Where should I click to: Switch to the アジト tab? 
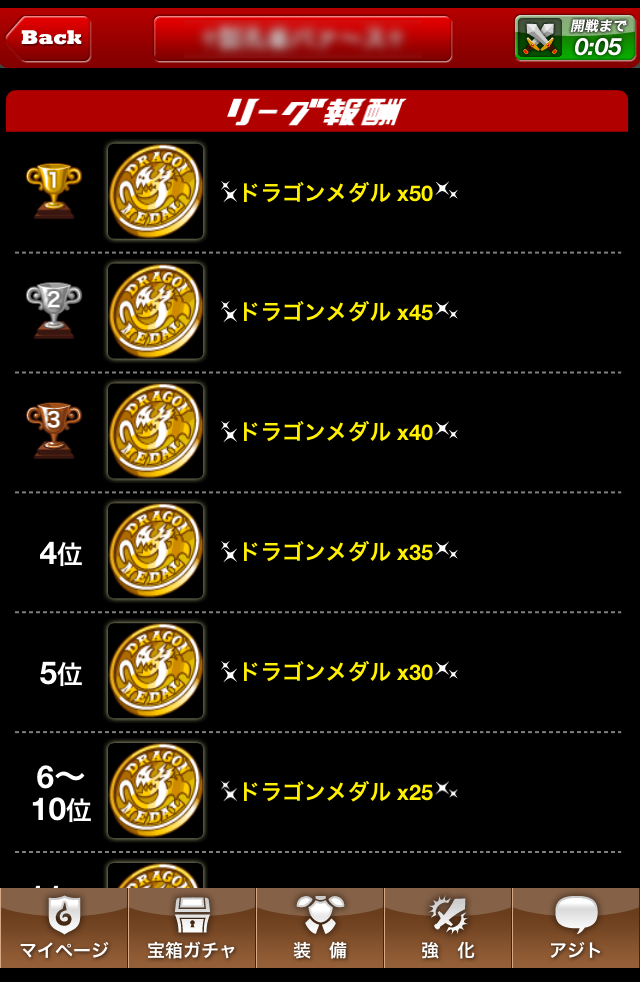pyautogui.click(x=576, y=927)
